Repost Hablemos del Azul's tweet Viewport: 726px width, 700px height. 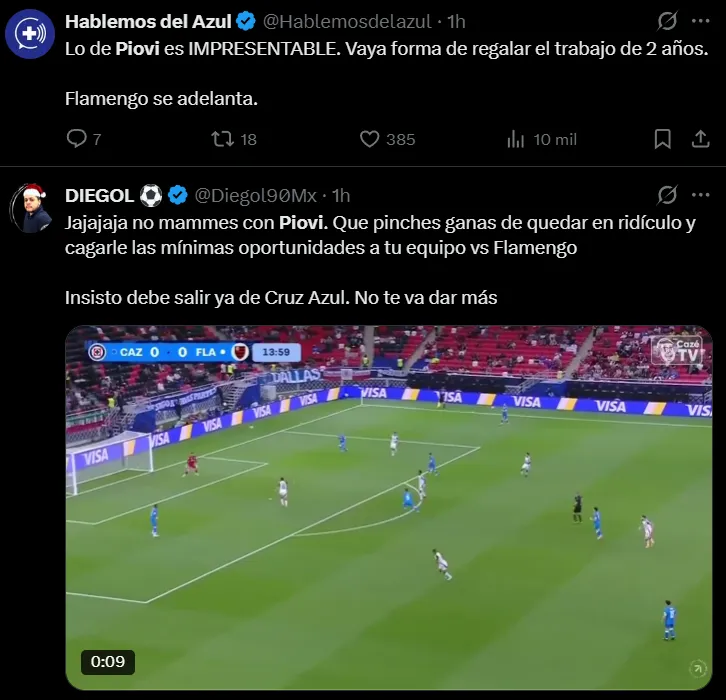pos(223,139)
